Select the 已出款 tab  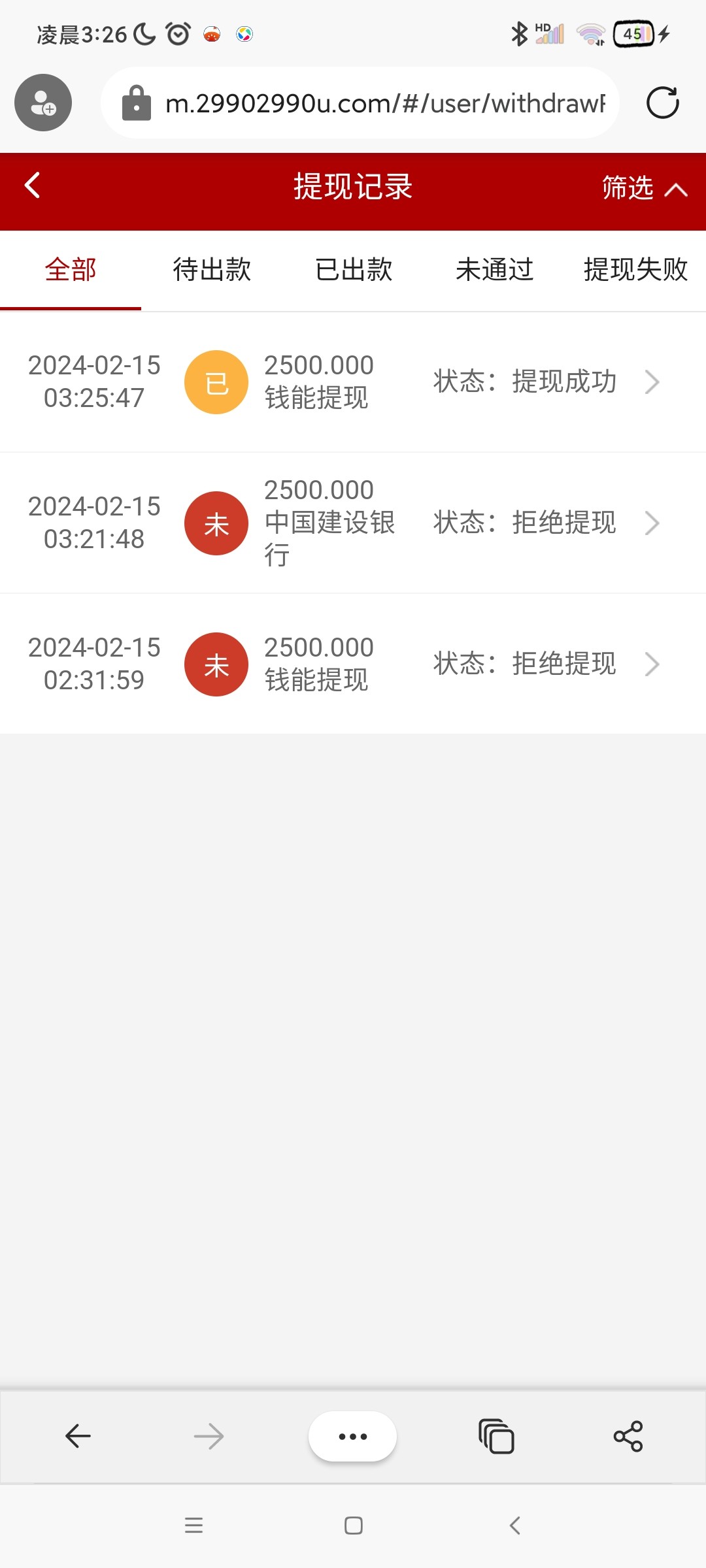pos(354,270)
